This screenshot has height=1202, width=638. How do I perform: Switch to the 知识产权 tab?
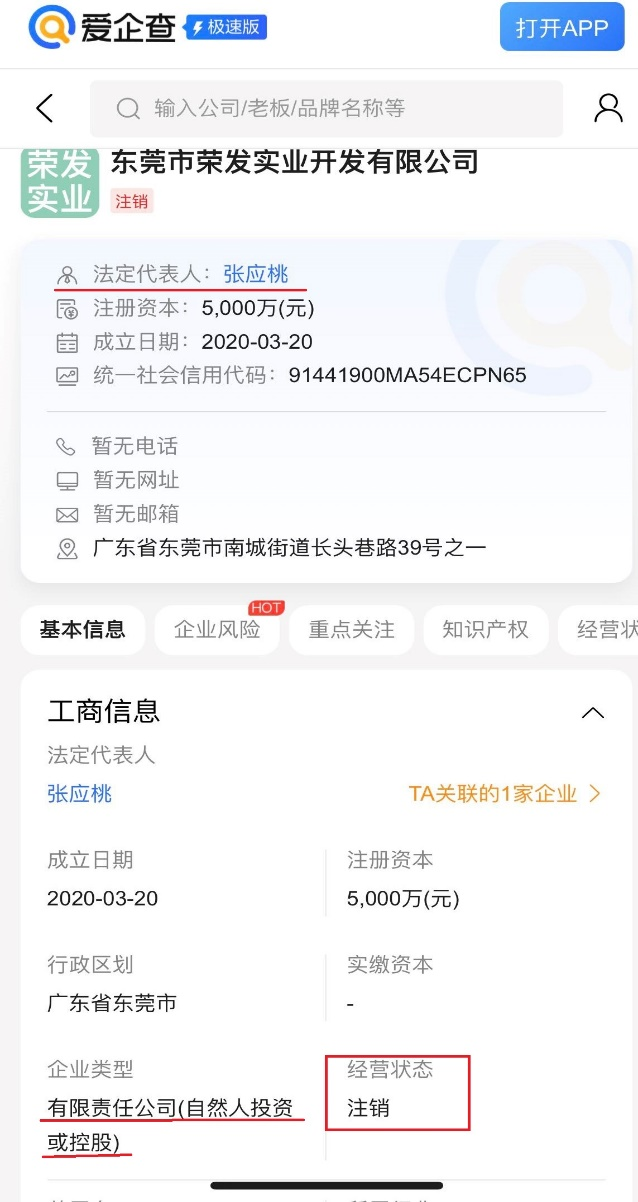(486, 629)
